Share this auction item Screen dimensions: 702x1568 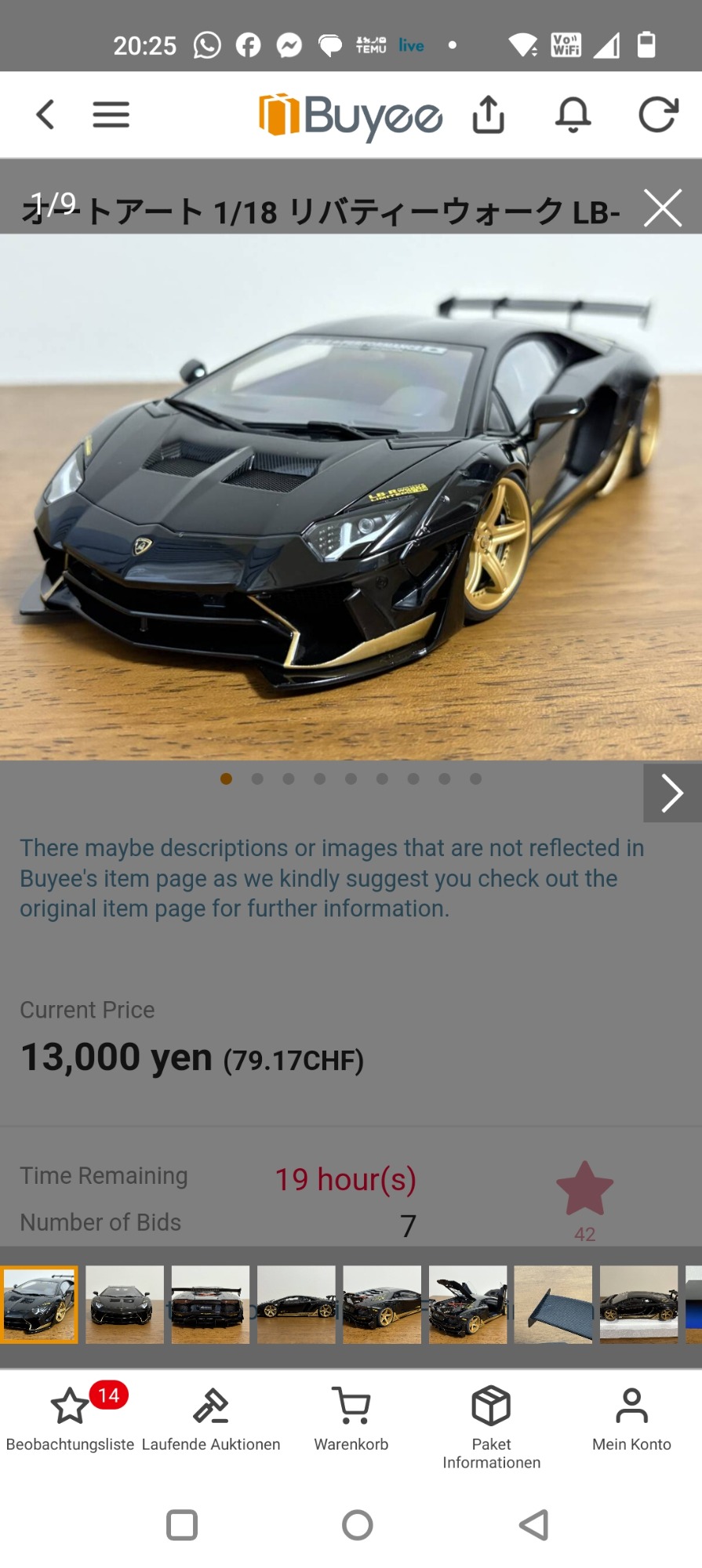click(488, 114)
